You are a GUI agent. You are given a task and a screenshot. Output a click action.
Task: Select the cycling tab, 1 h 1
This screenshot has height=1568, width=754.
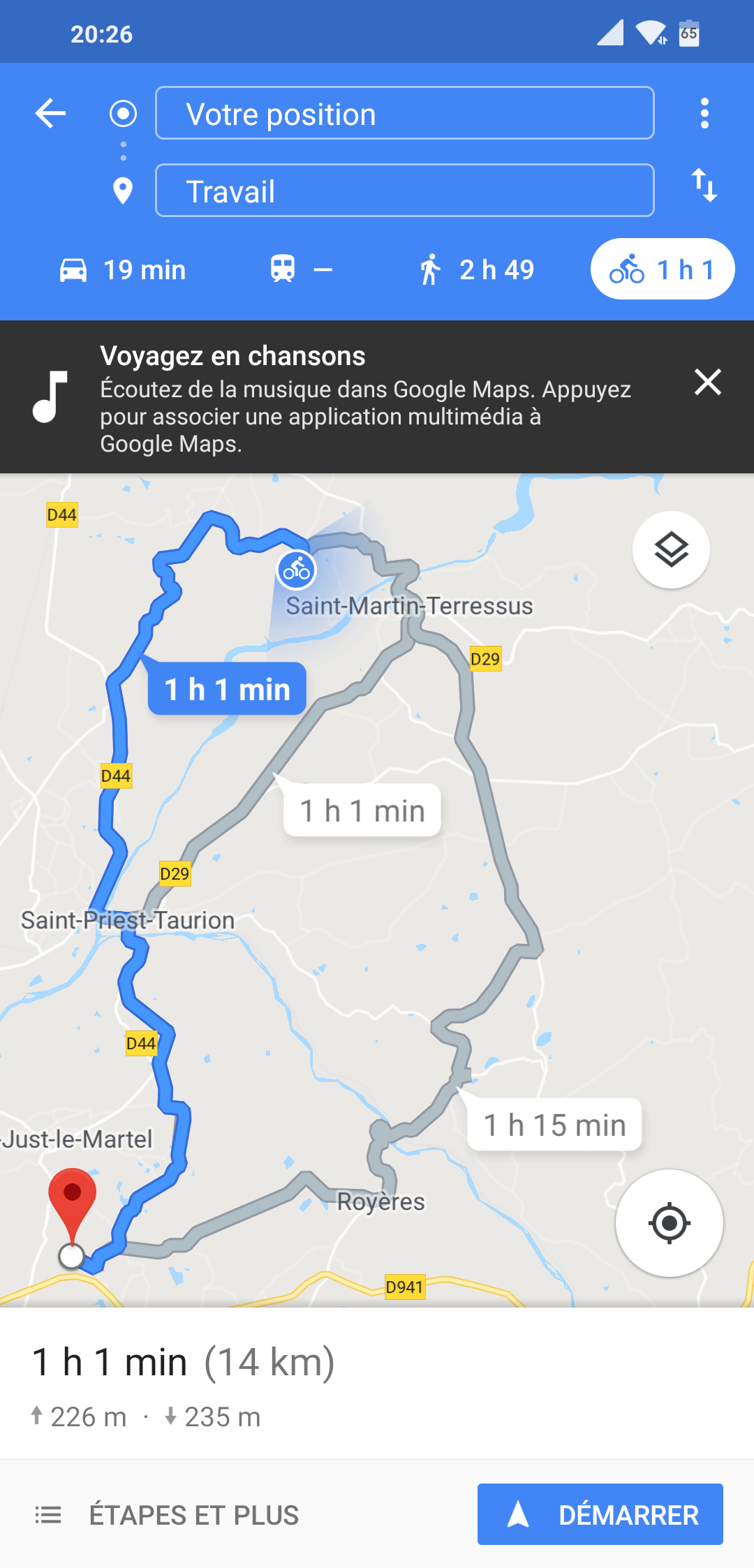coord(663,269)
